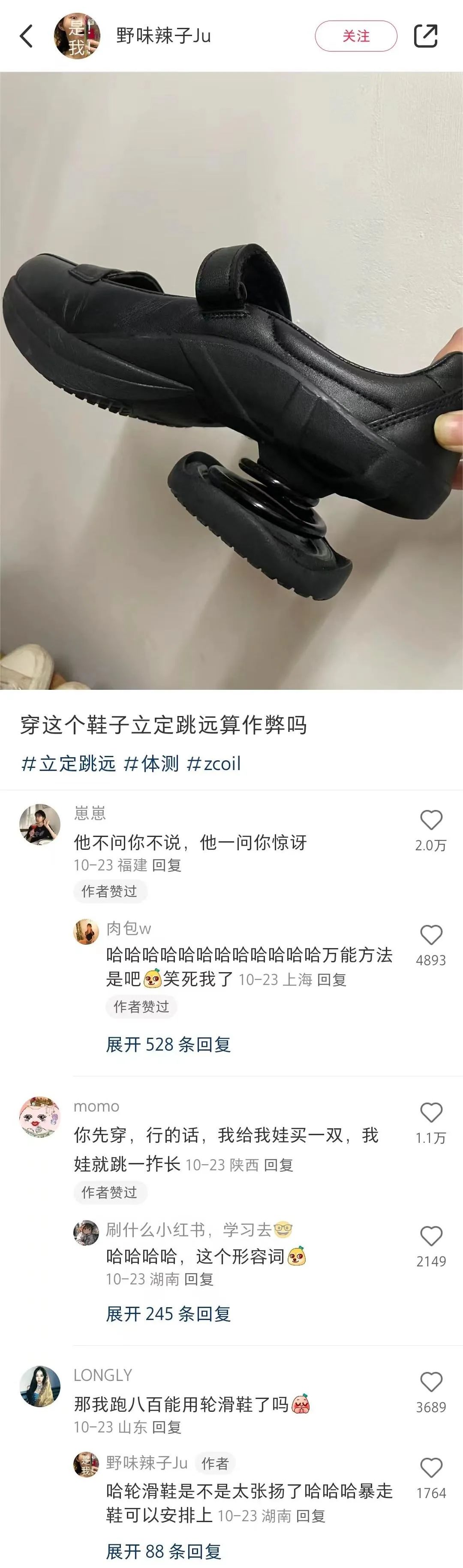Expand the 528 replies
The height and width of the screenshot is (1568, 463).
(x=168, y=1045)
